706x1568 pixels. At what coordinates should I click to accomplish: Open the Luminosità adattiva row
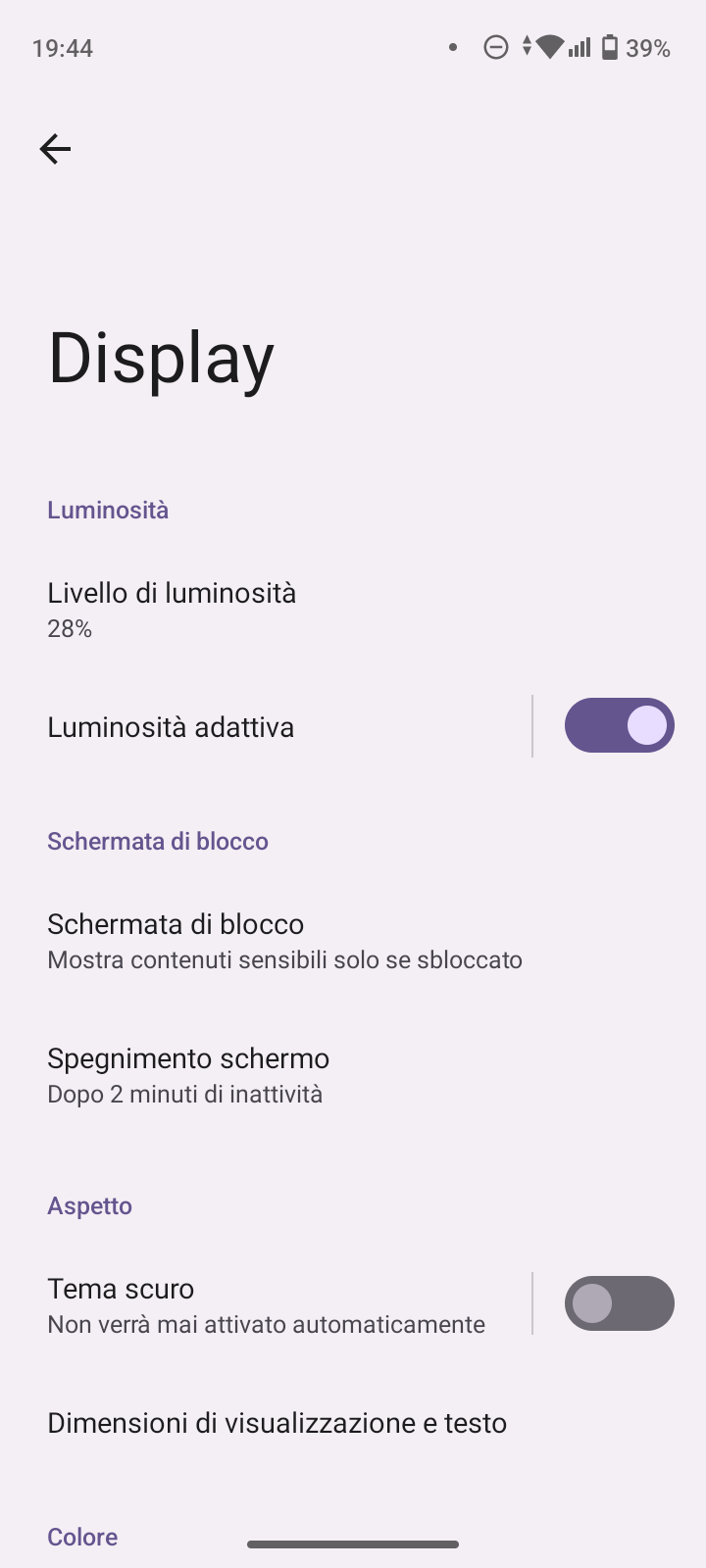(266, 726)
